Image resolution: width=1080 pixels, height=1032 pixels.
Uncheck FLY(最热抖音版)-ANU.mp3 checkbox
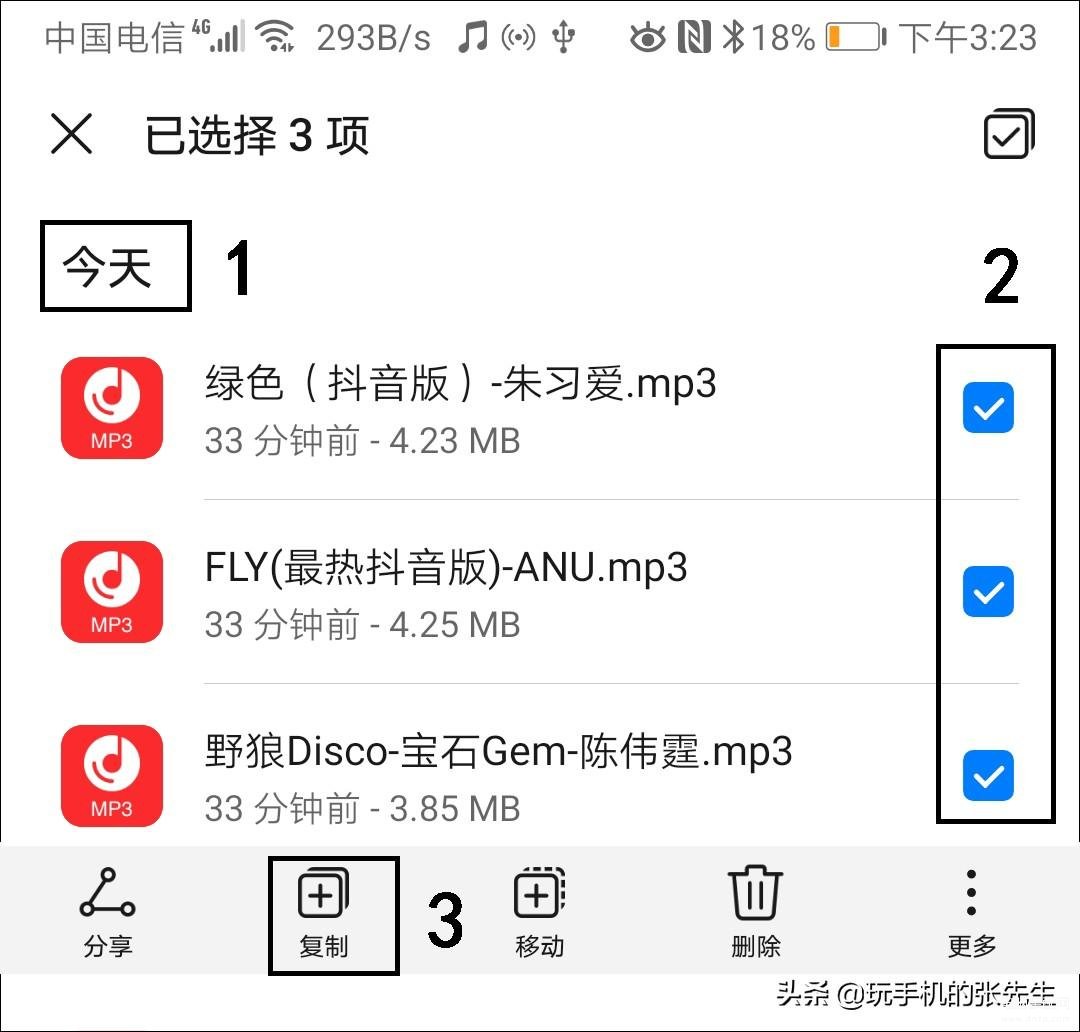click(x=988, y=592)
